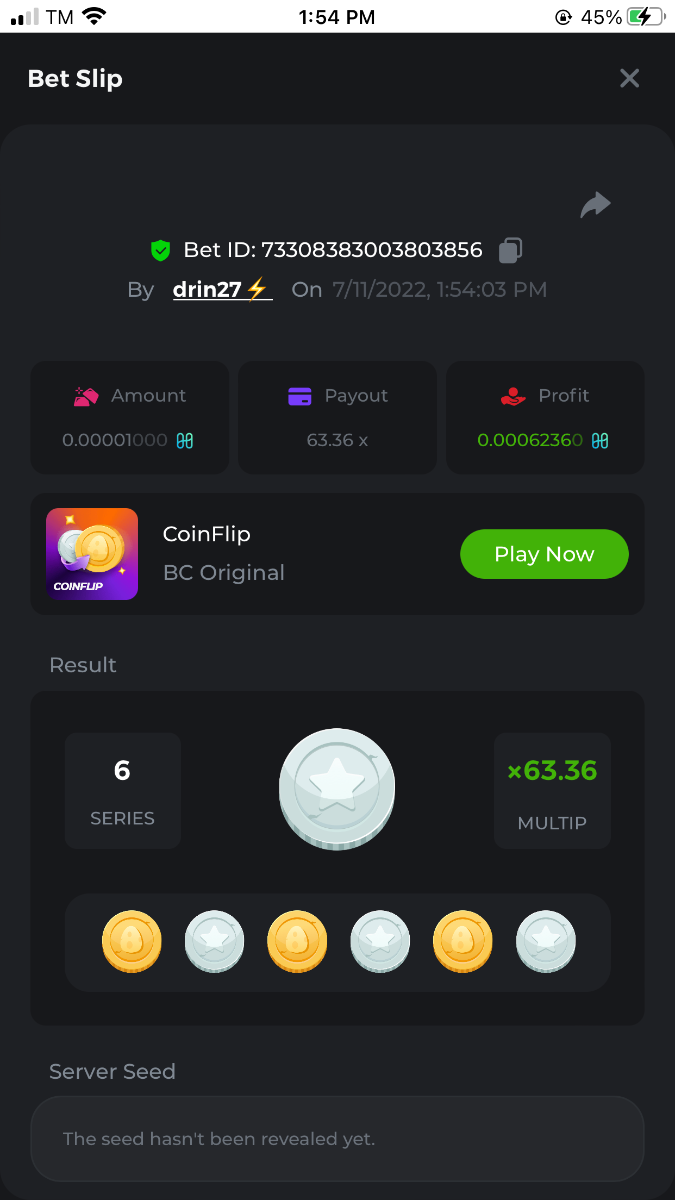Image resolution: width=675 pixels, height=1200 pixels.
Task: Copy the Bet ID
Action: click(x=510, y=250)
